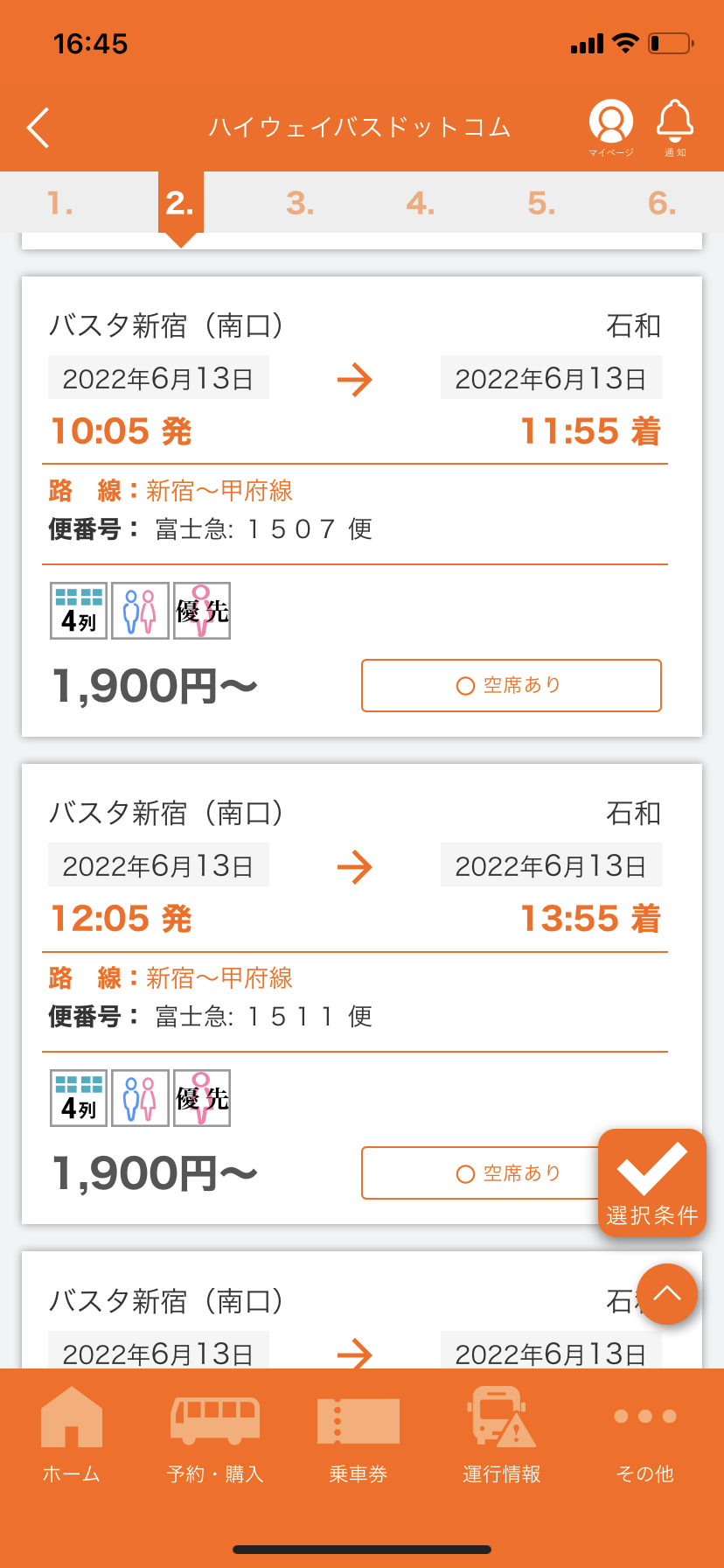Select 空席あり for the 10:05 departure
This screenshot has width=724, height=1568.
coord(512,685)
